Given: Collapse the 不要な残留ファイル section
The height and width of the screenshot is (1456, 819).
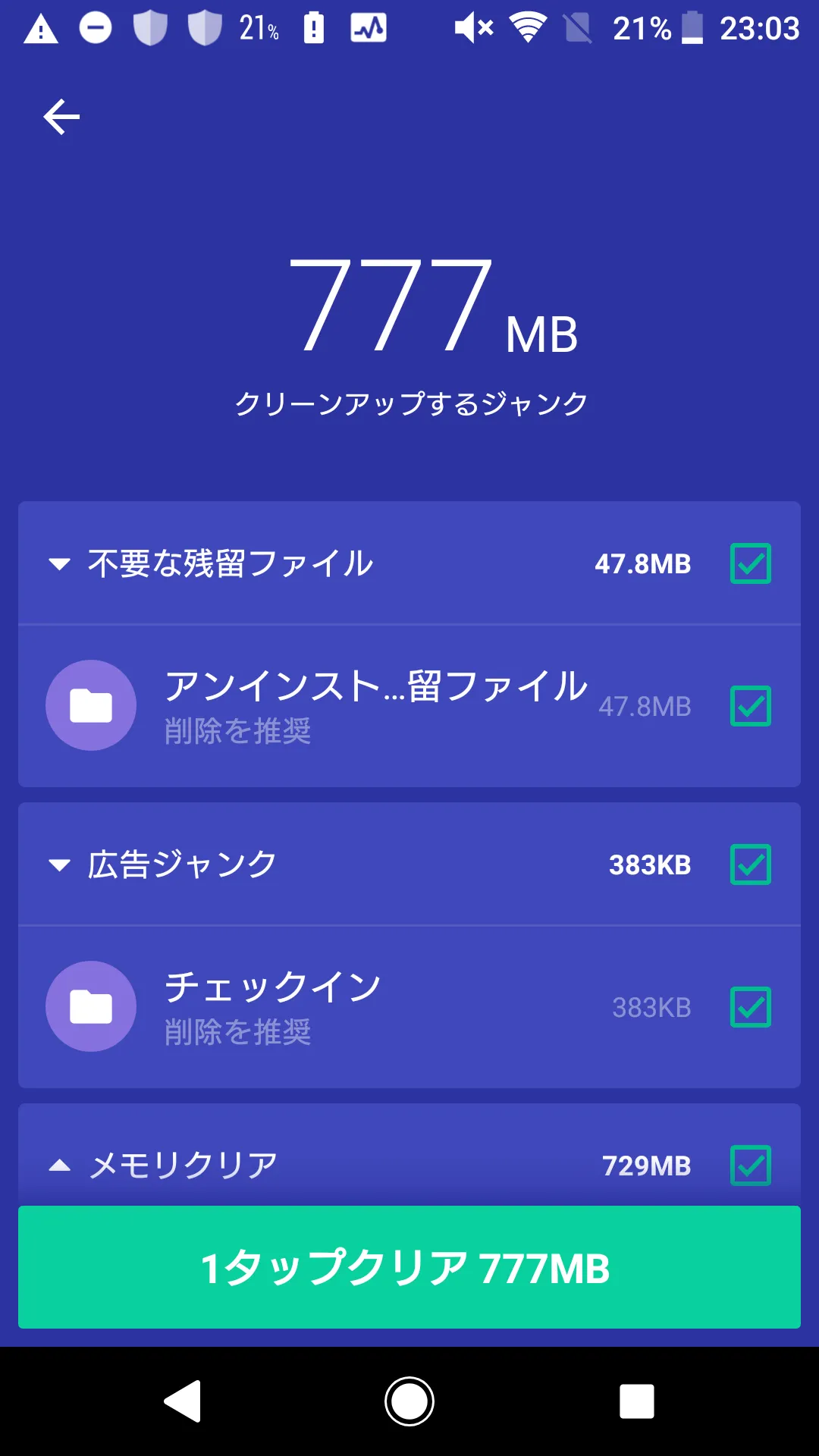Looking at the screenshot, I should [x=59, y=563].
